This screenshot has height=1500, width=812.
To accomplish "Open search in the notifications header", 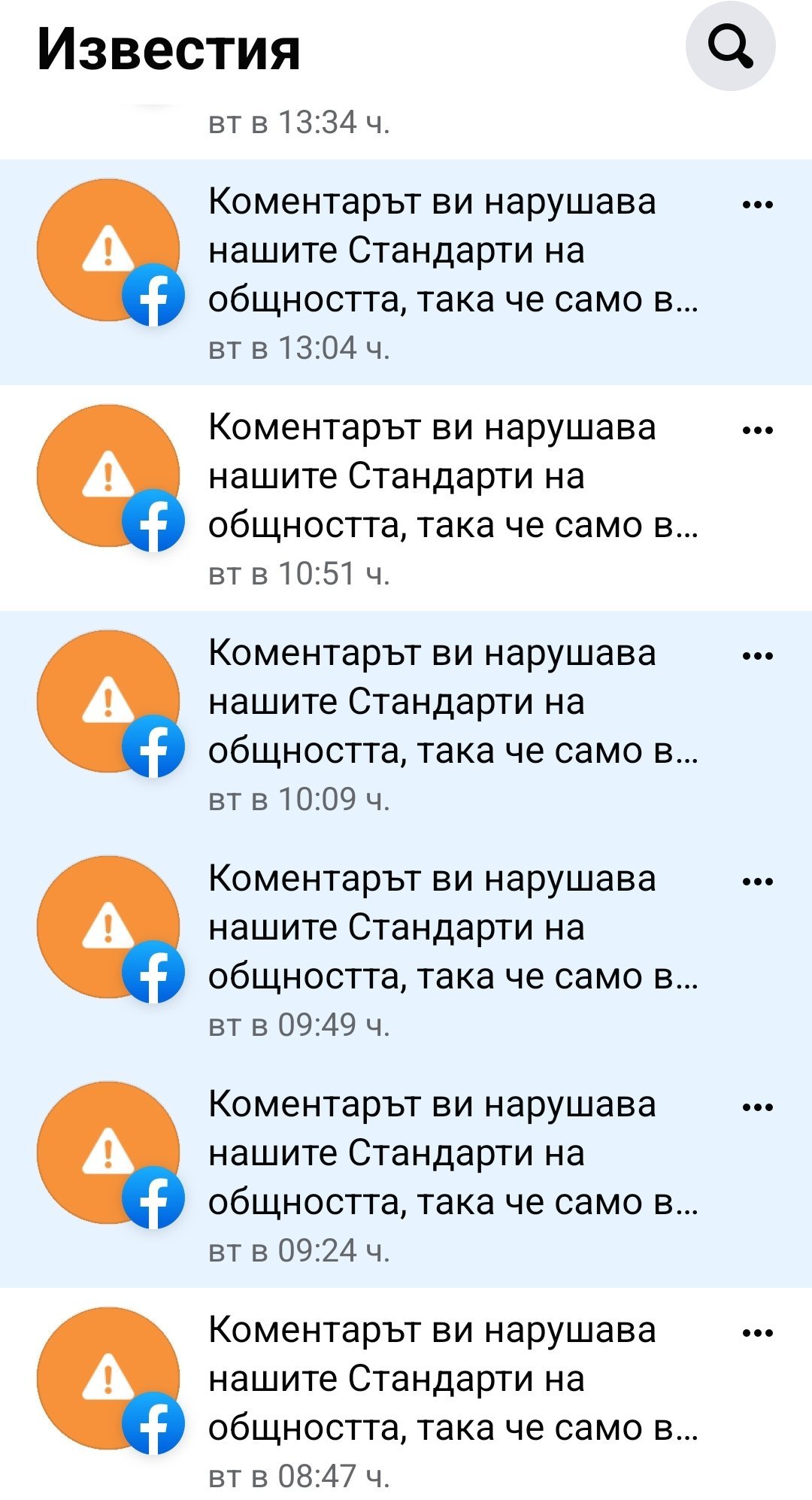I will click(730, 47).
